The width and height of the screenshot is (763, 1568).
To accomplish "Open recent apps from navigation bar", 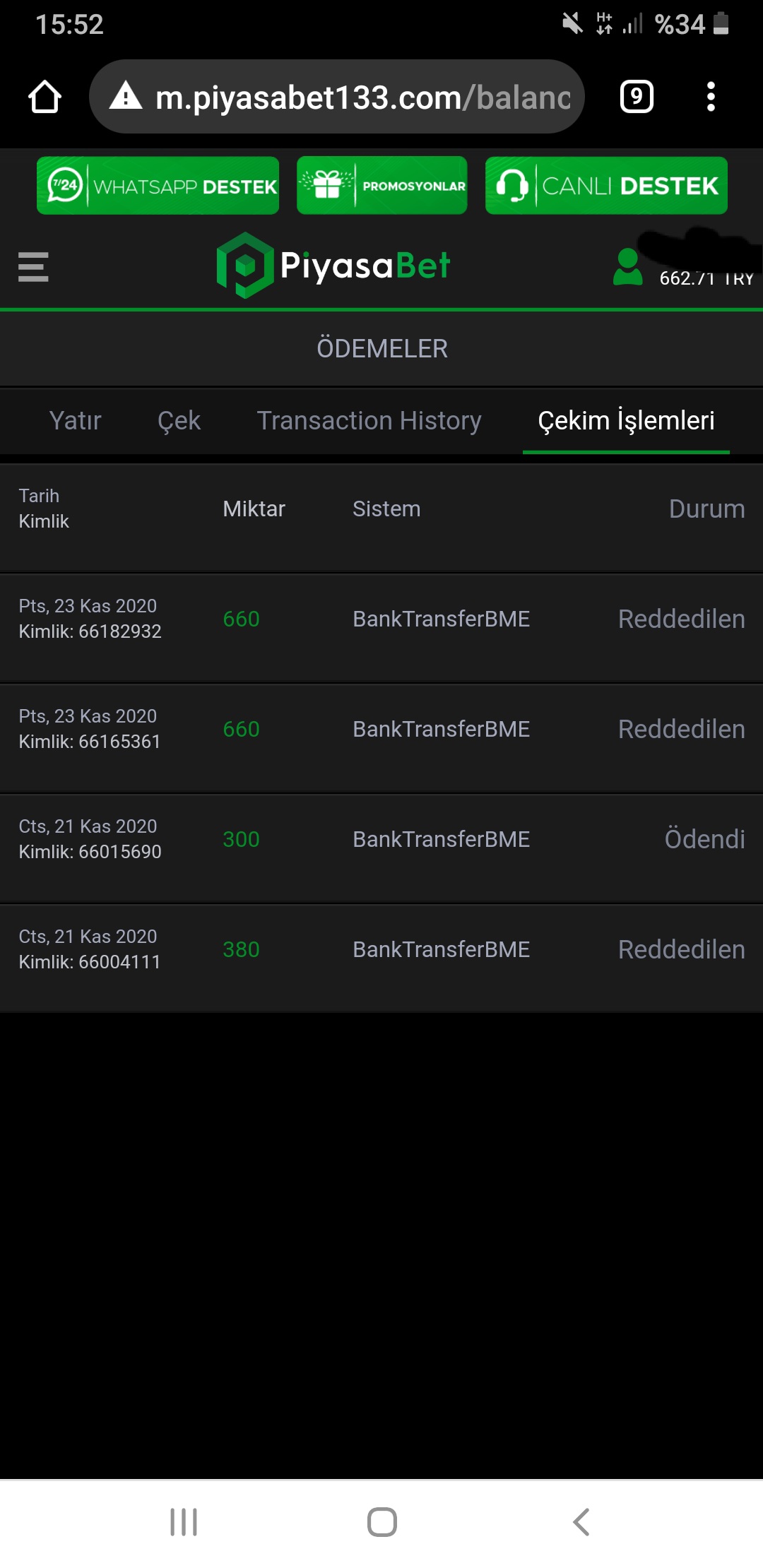I will coord(184,1522).
